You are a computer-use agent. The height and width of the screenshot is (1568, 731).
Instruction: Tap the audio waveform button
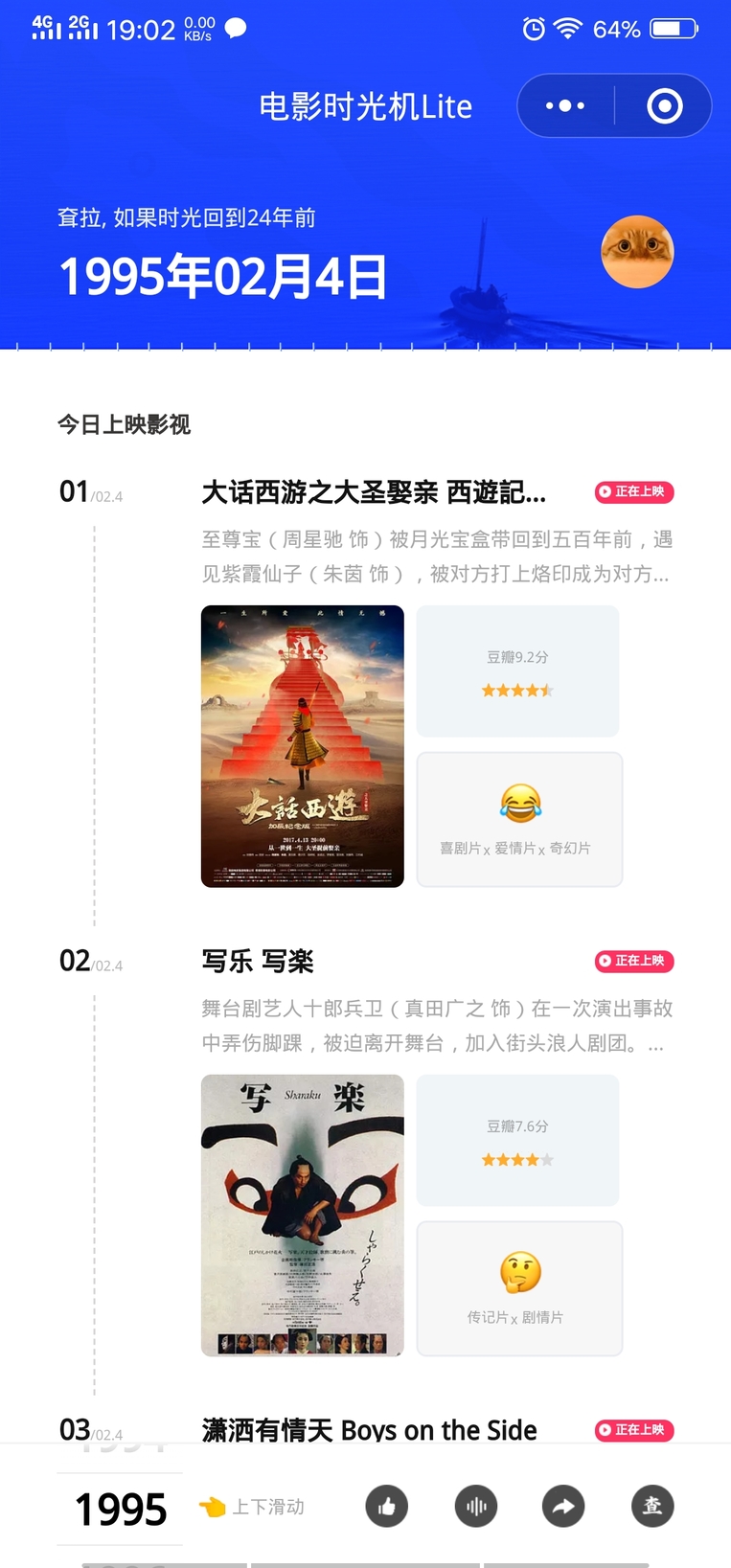tap(475, 1507)
